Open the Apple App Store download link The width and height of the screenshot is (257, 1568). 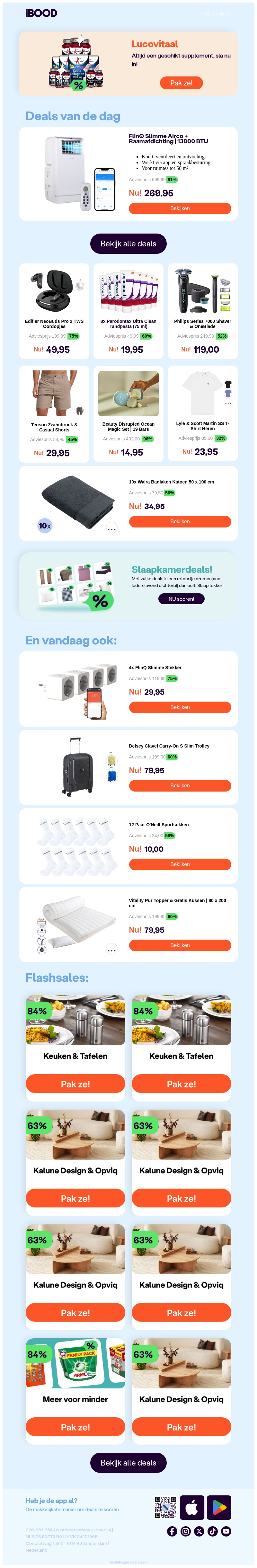click(192, 1508)
